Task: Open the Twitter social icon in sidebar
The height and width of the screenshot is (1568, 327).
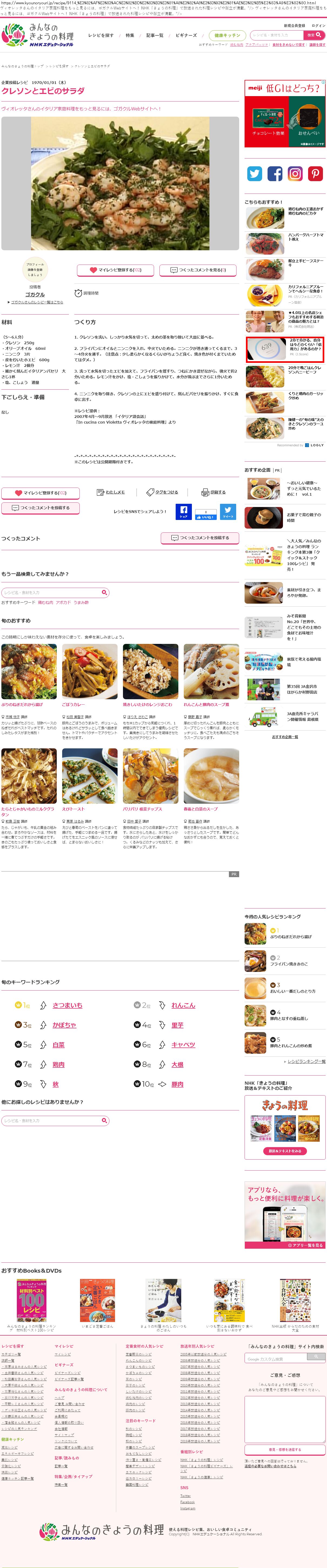Action: [x=255, y=174]
